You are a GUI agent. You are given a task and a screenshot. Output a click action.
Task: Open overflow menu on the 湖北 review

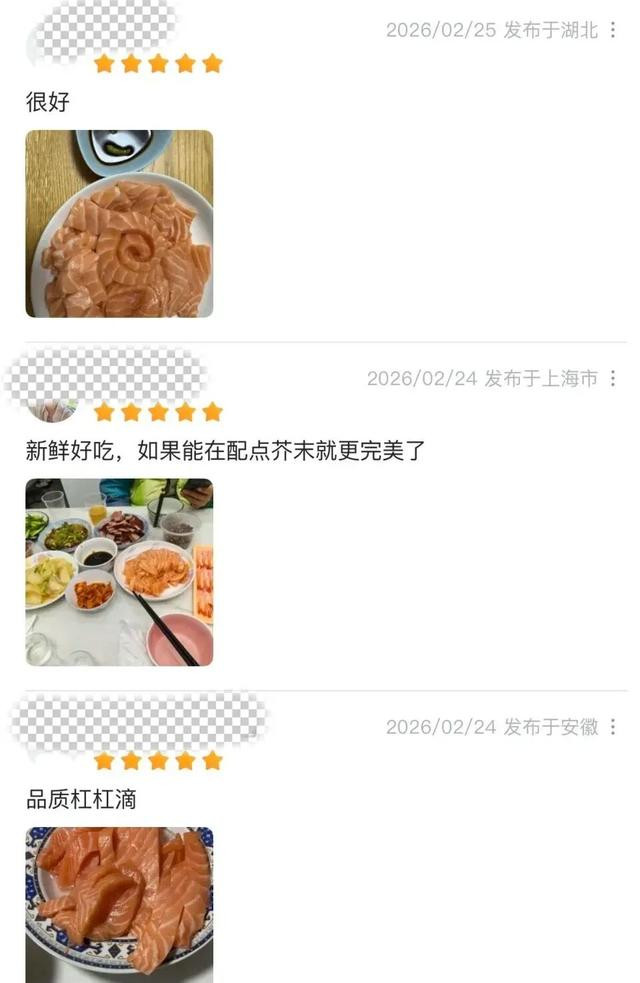(x=613, y=30)
